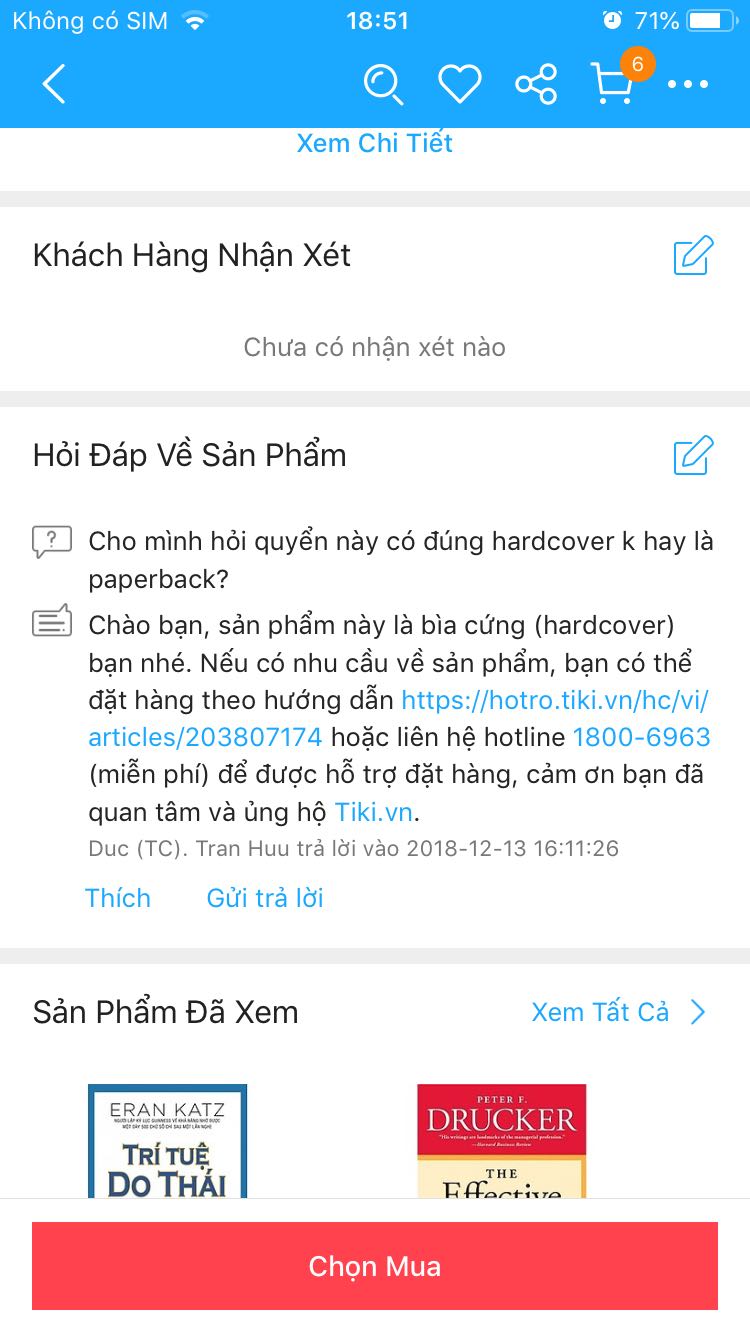Viewport: 750px width, 1334px height.
Task: Open the shopping cart with 6 items
Action: tap(613, 85)
